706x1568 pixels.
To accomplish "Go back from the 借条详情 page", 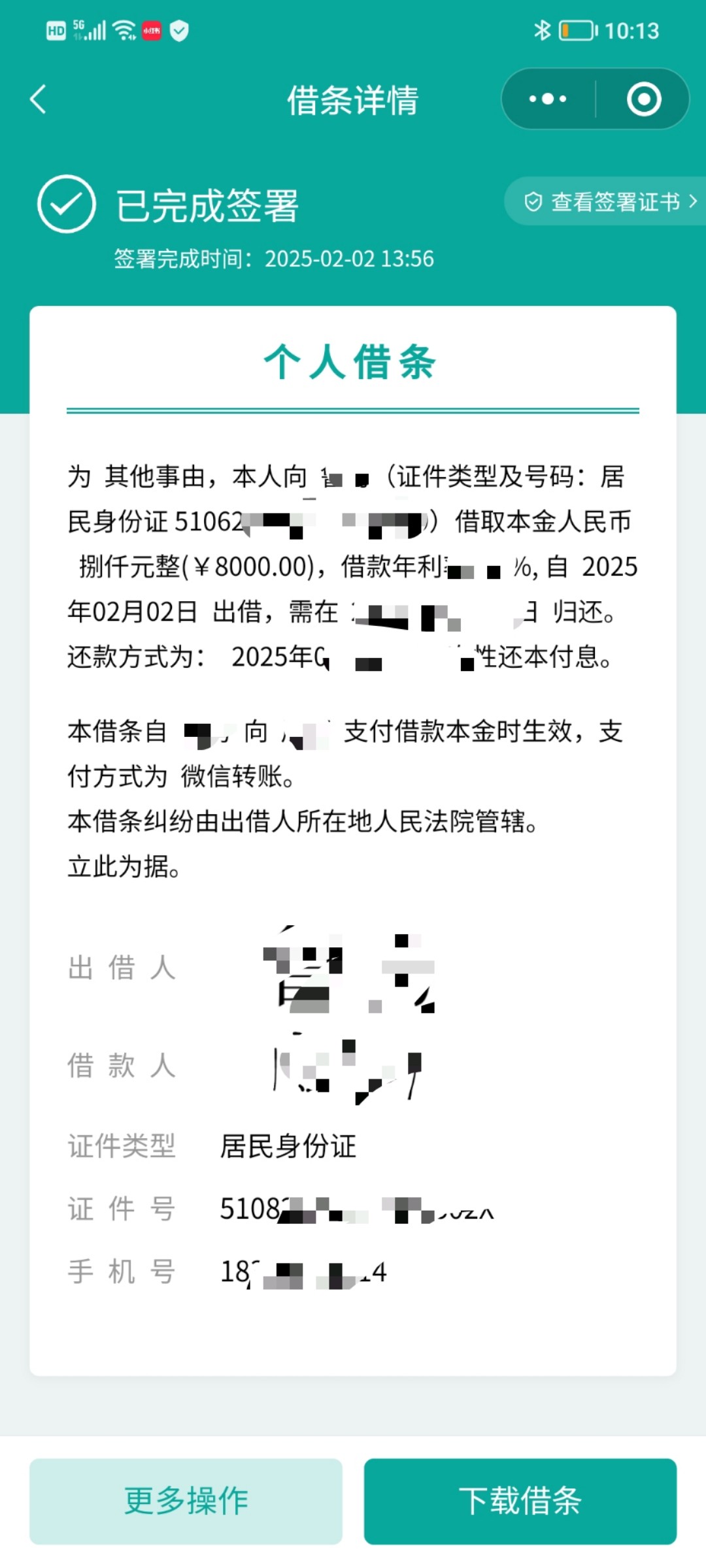I will (39, 99).
